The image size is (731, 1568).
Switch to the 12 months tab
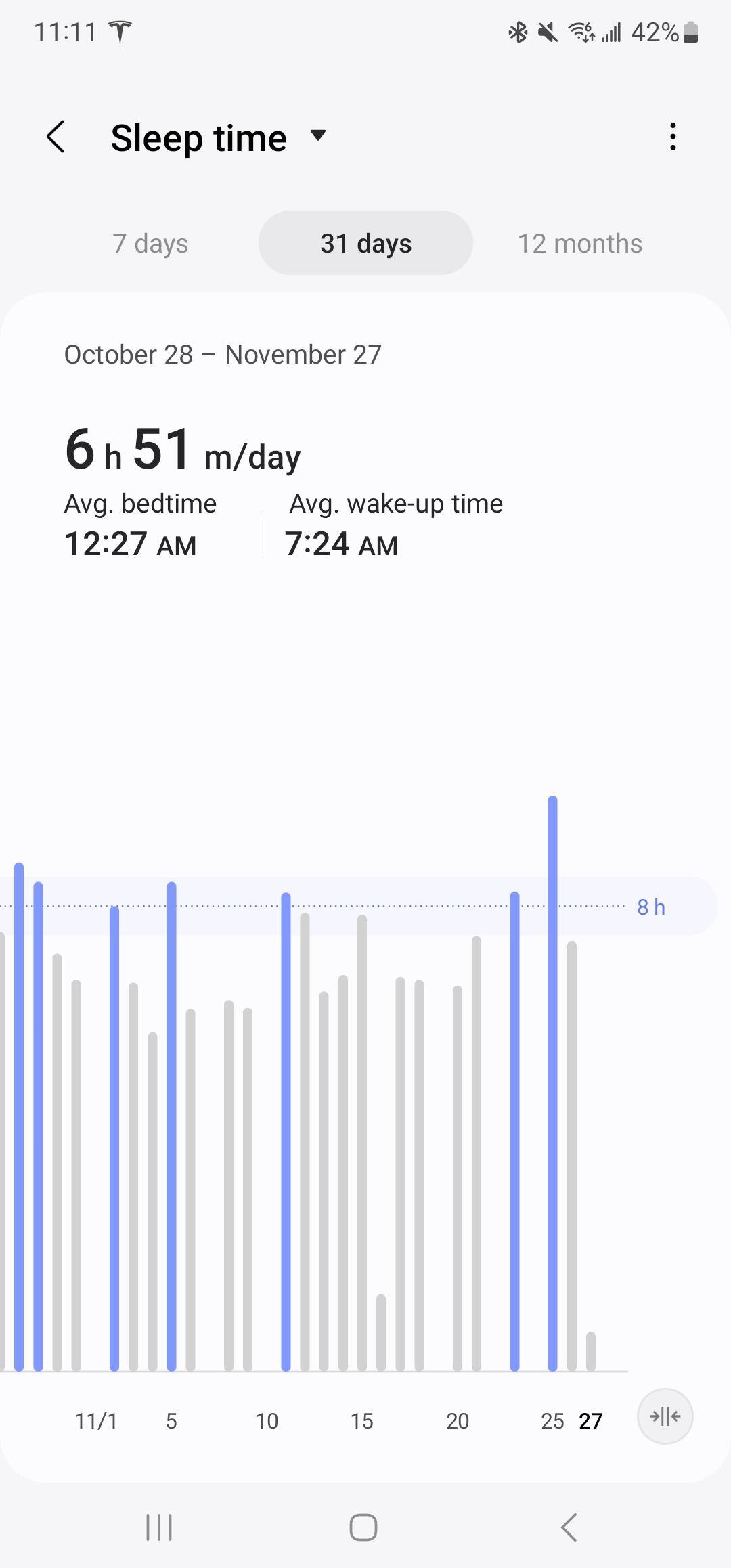coord(579,244)
